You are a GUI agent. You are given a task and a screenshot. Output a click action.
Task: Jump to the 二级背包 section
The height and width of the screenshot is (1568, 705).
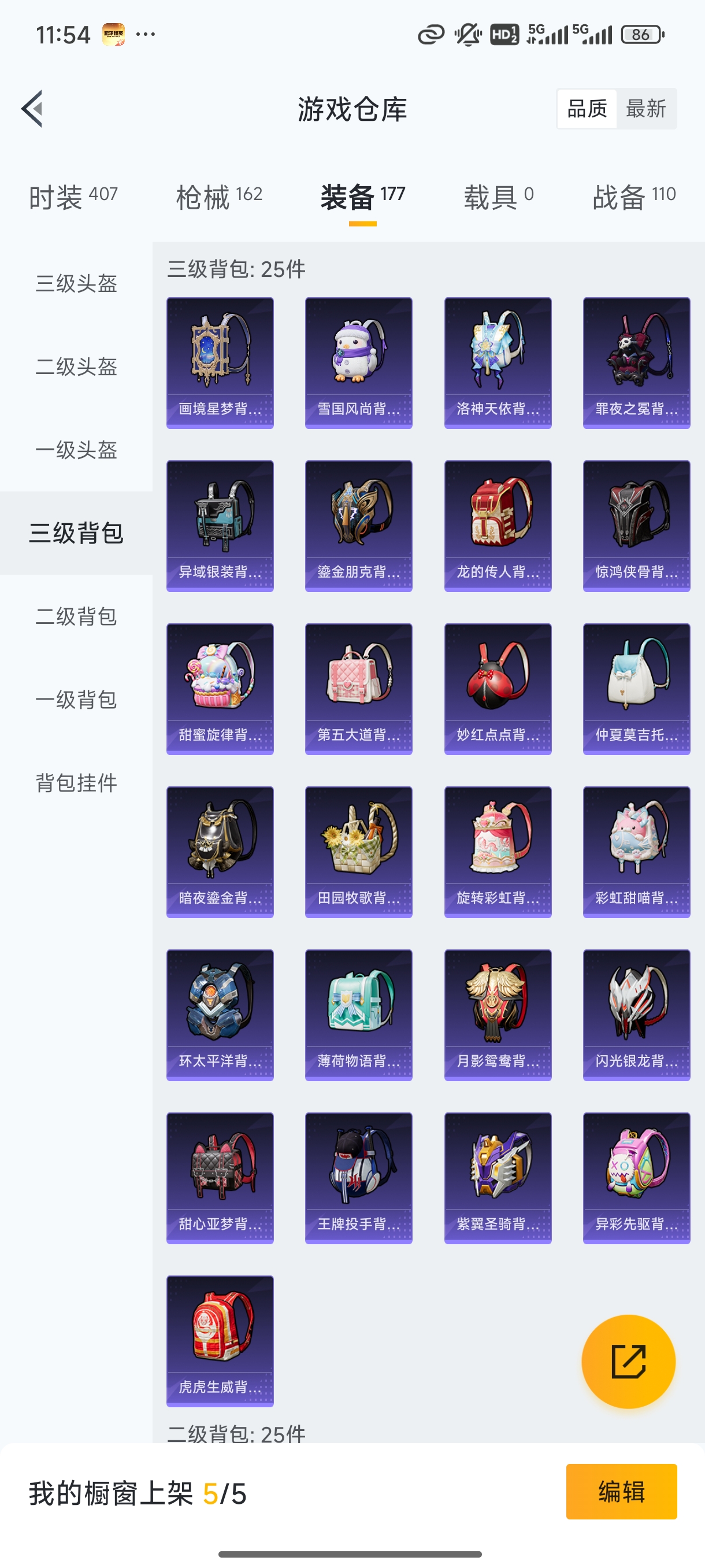click(x=76, y=616)
